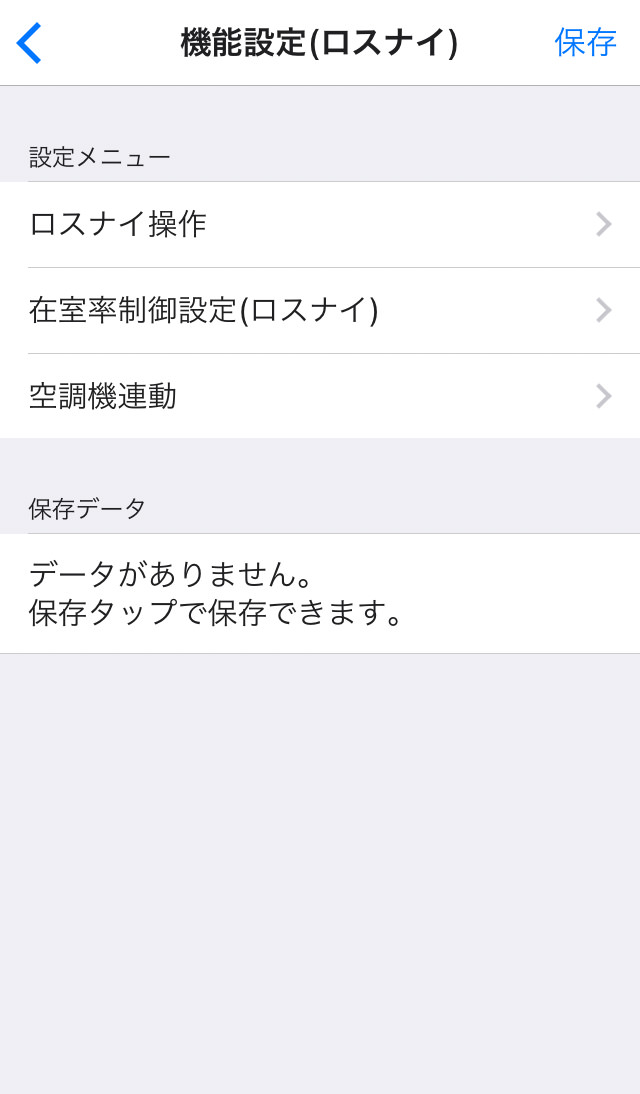Open ロスナイ操作 settings
Viewport: 640px width, 1094px height.
coord(320,224)
